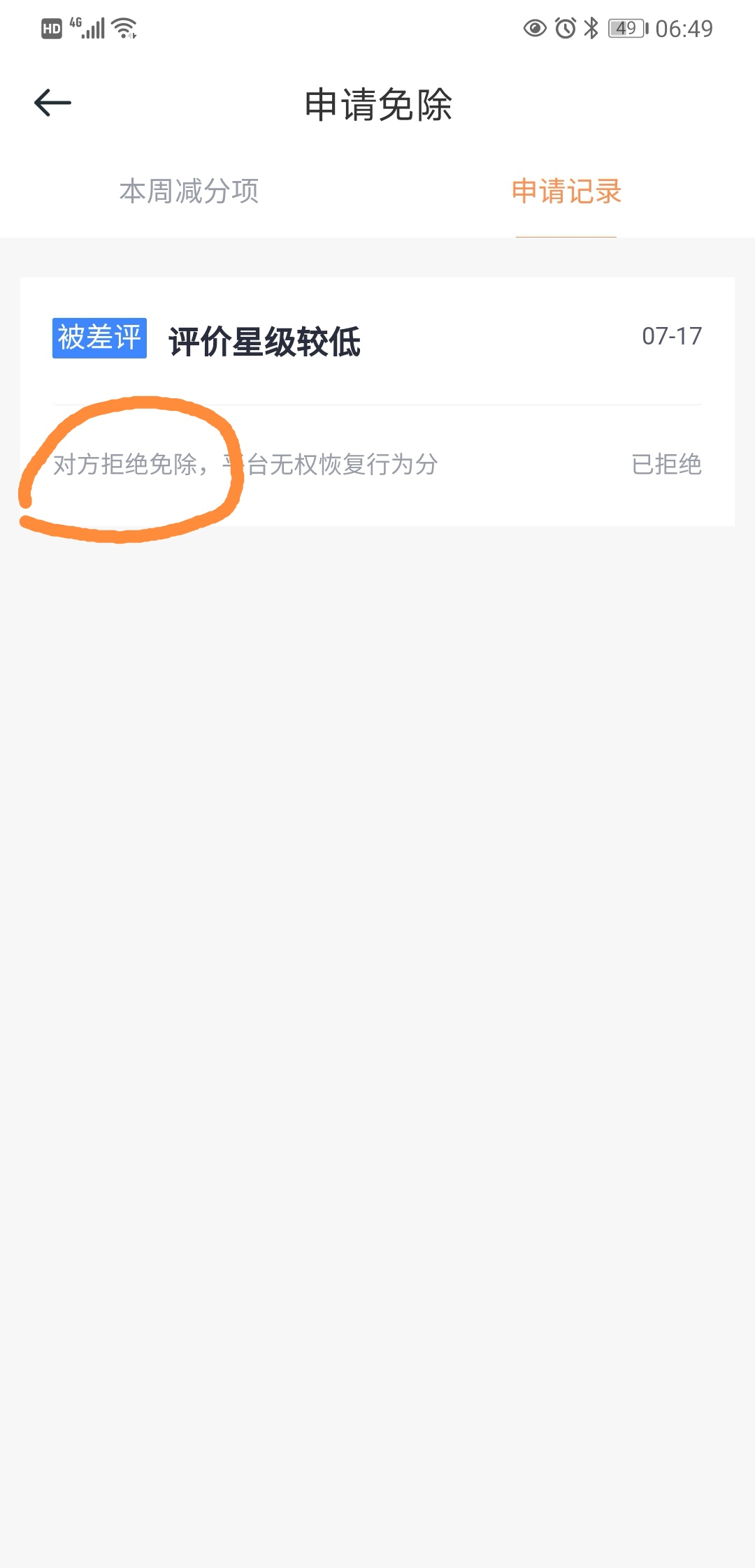Tap the Bluetooth status icon
Screen dimensions: 755x1568
[591, 28]
